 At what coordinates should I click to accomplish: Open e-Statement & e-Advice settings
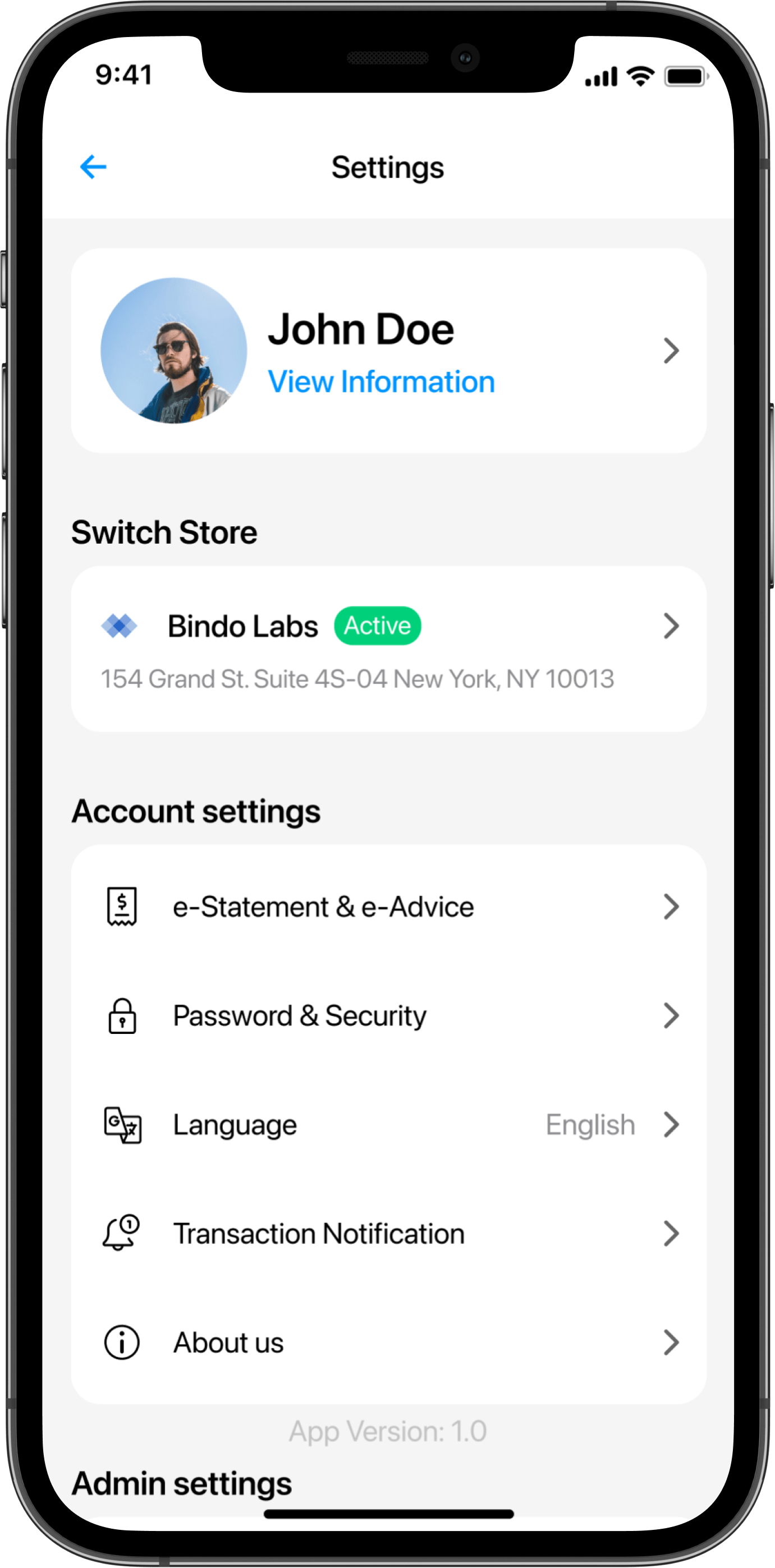pos(388,907)
